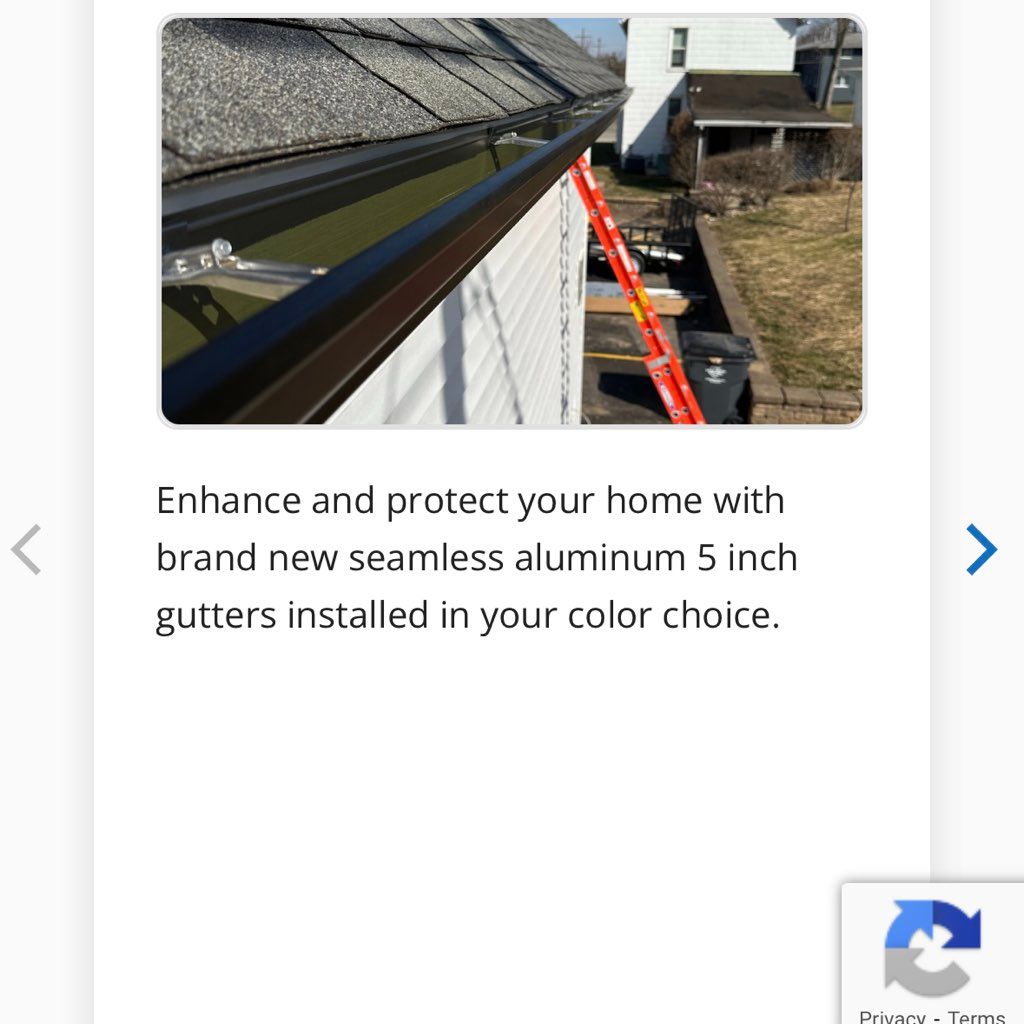
Task: Go to the previous carousel slide
Action: click(x=27, y=550)
